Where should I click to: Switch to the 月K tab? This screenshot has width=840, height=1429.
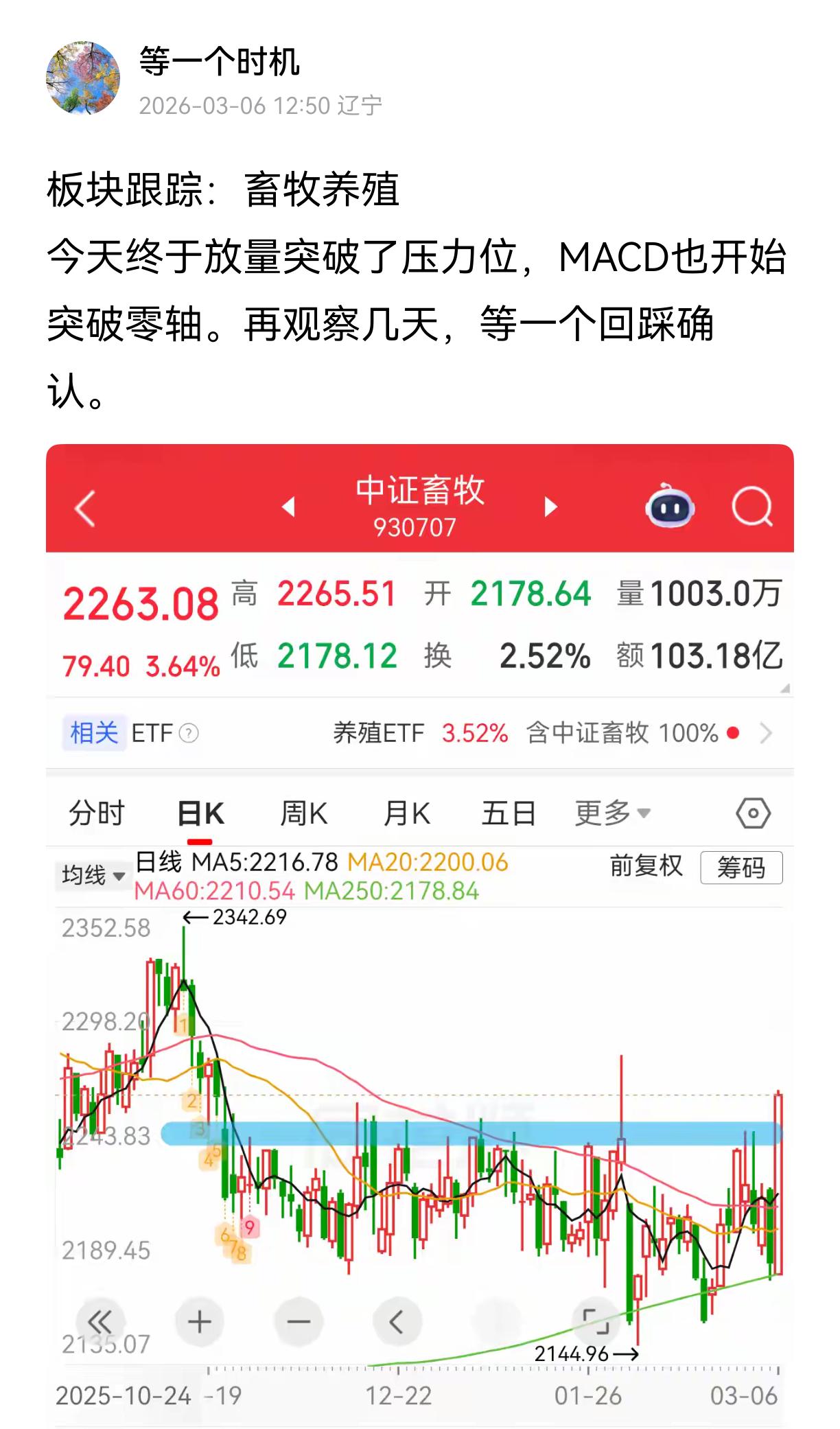tap(408, 813)
